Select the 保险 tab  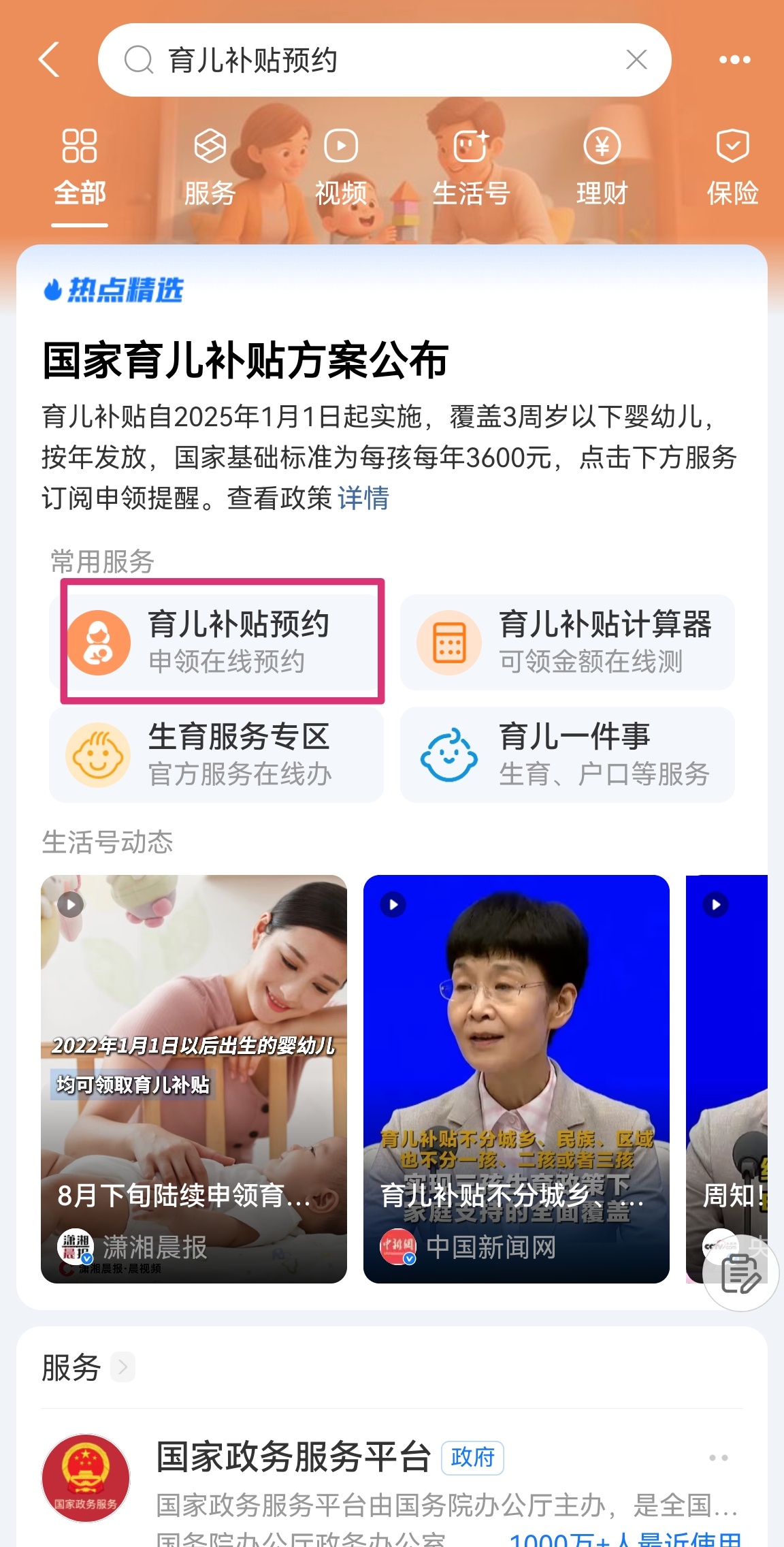(x=732, y=167)
